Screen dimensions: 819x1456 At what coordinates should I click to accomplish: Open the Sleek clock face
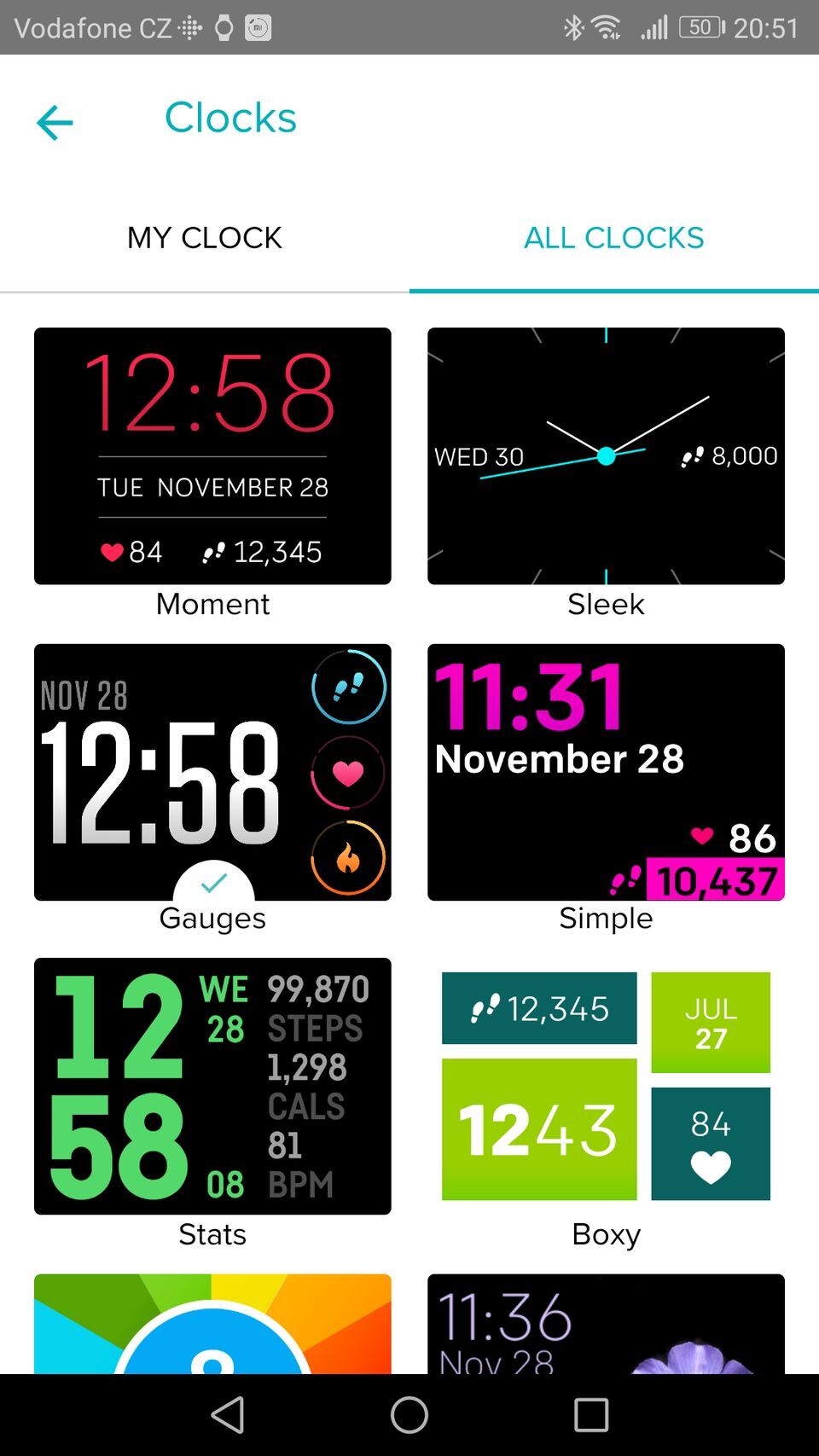[606, 455]
